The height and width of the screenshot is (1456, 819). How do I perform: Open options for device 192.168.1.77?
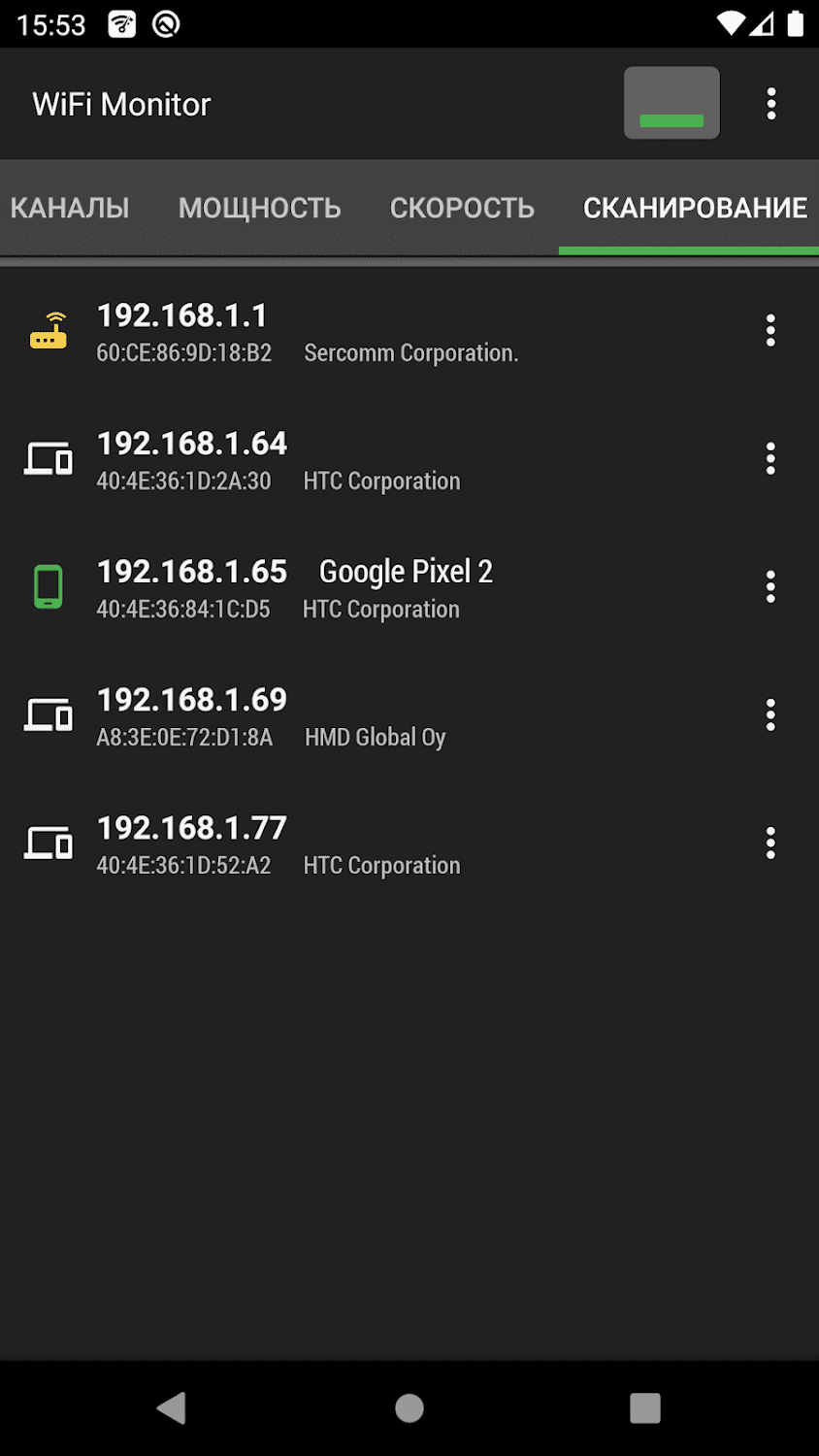tap(770, 844)
